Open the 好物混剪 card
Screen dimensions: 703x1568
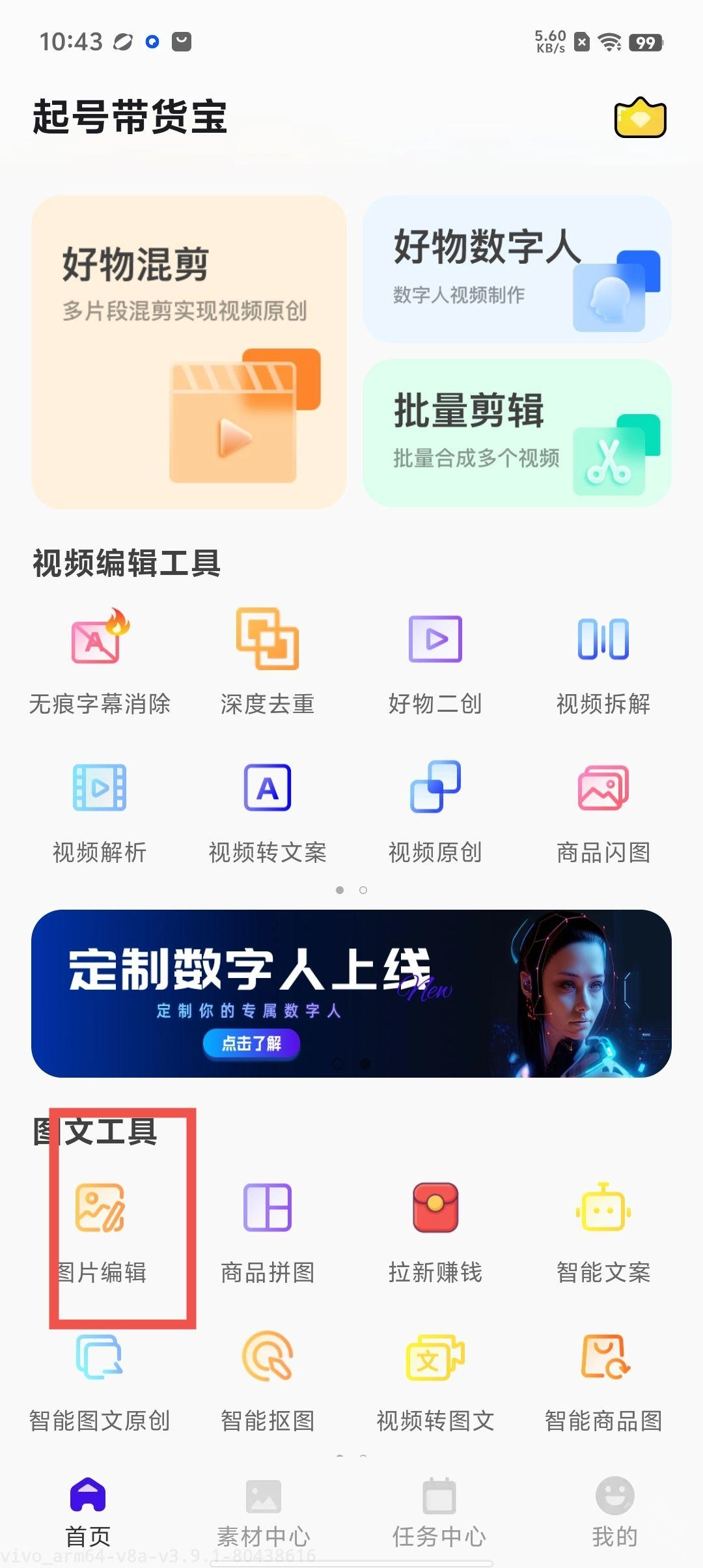pyautogui.click(x=189, y=352)
